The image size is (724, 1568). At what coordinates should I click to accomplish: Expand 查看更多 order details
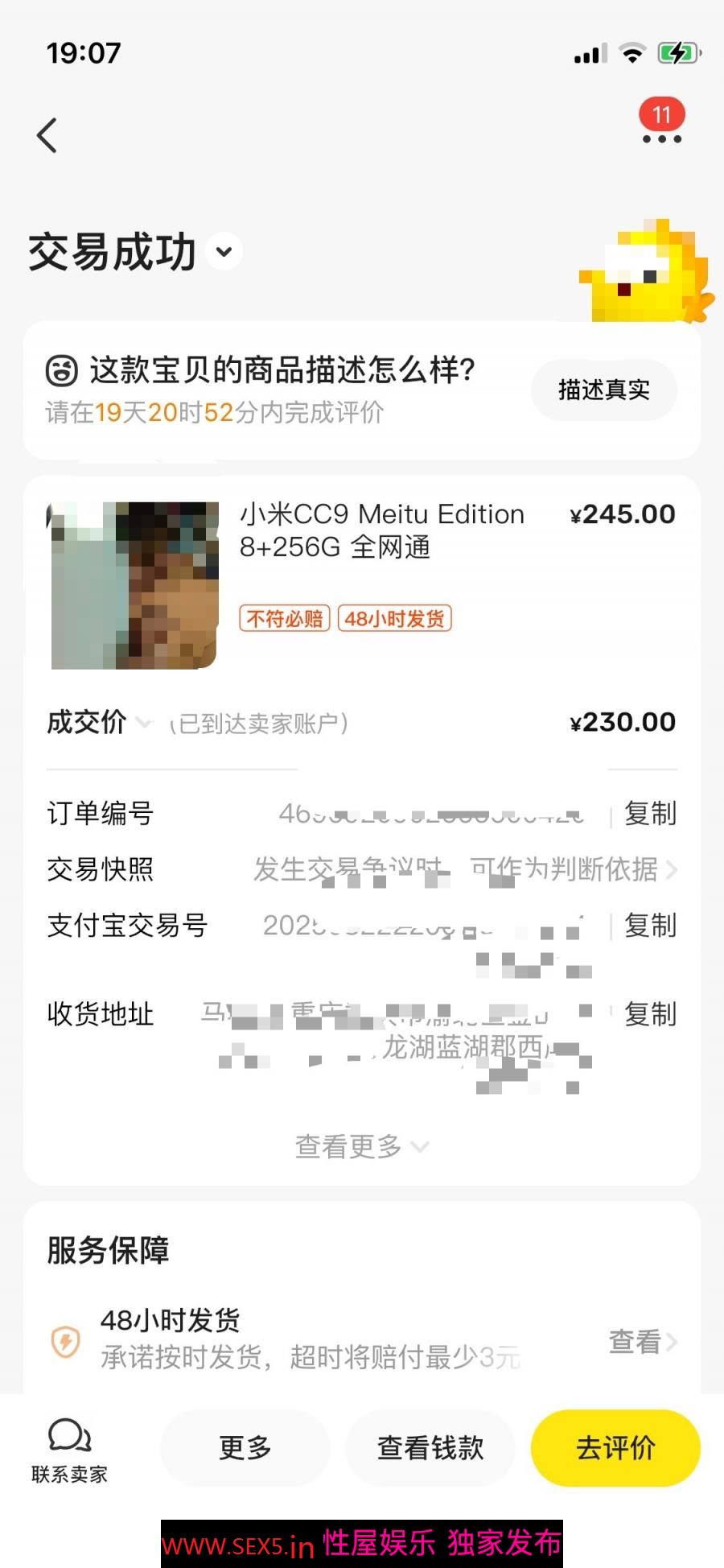click(361, 1146)
